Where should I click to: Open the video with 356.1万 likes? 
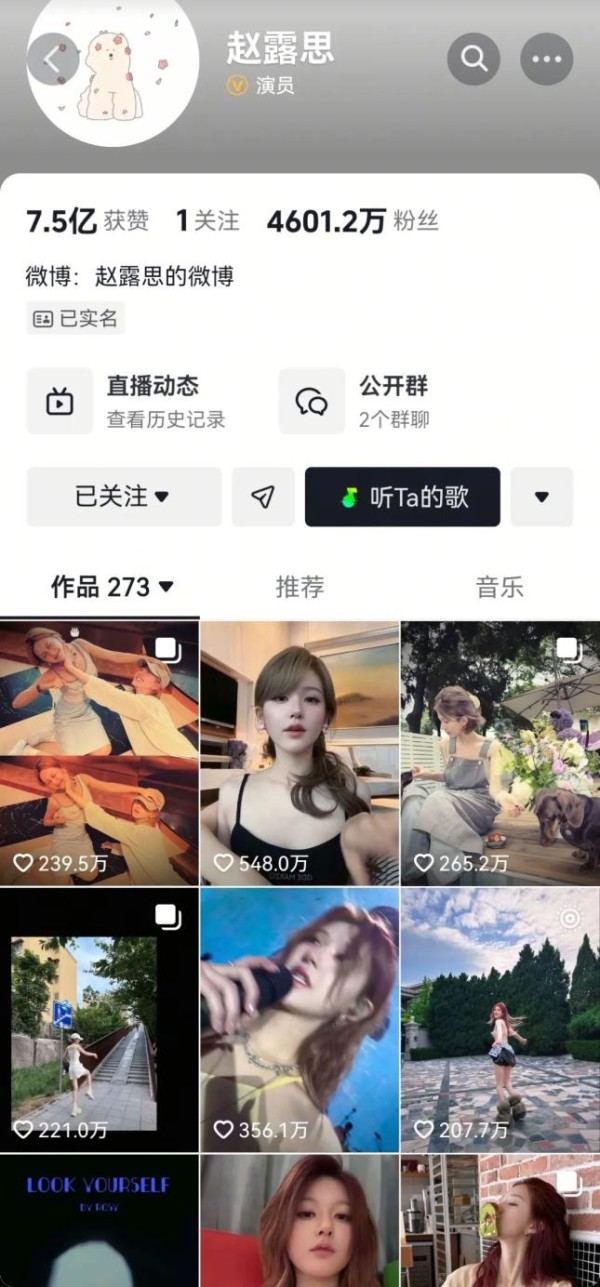(x=300, y=1019)
